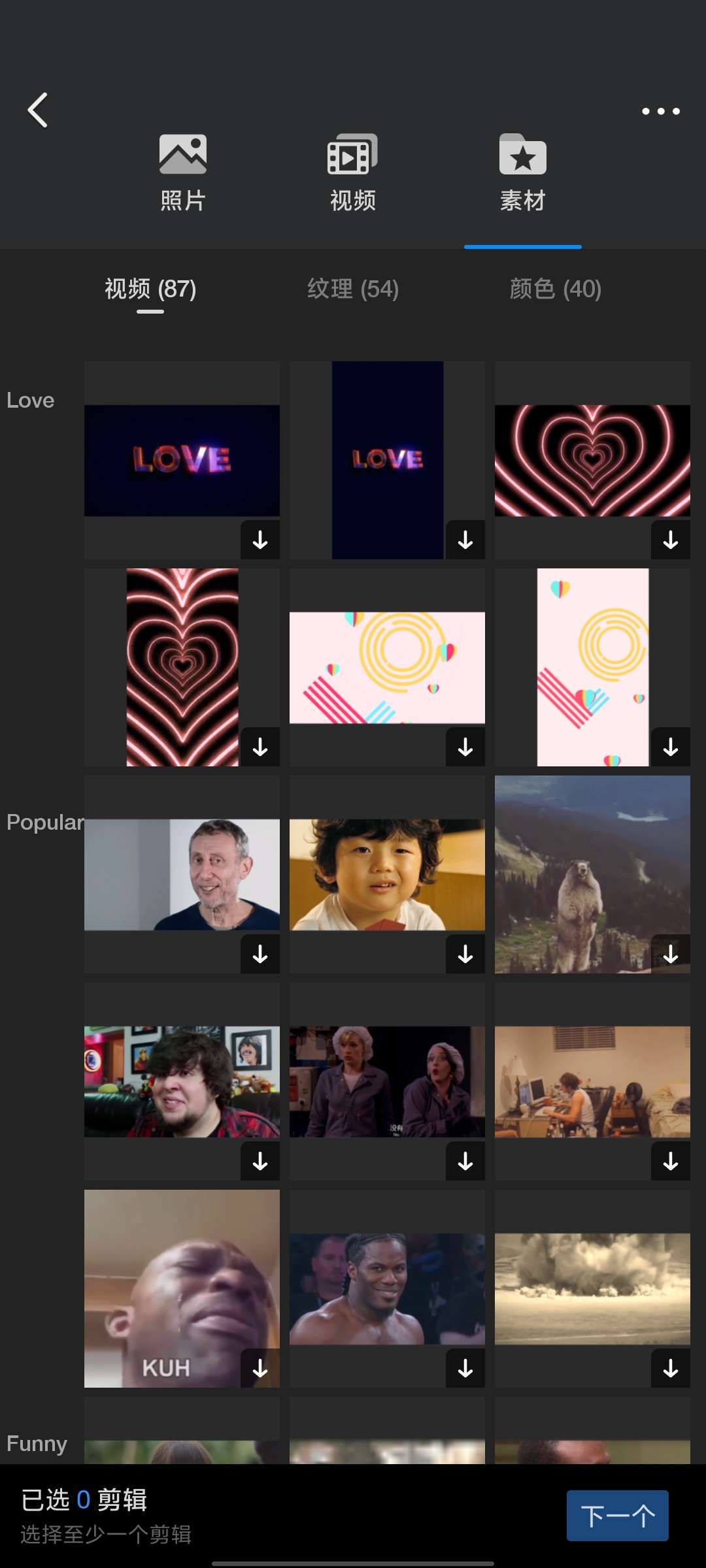Screen dimensions: 706x1568
Task: Open the 颜色 (40) sub-tab
Action: coord(556,289)
